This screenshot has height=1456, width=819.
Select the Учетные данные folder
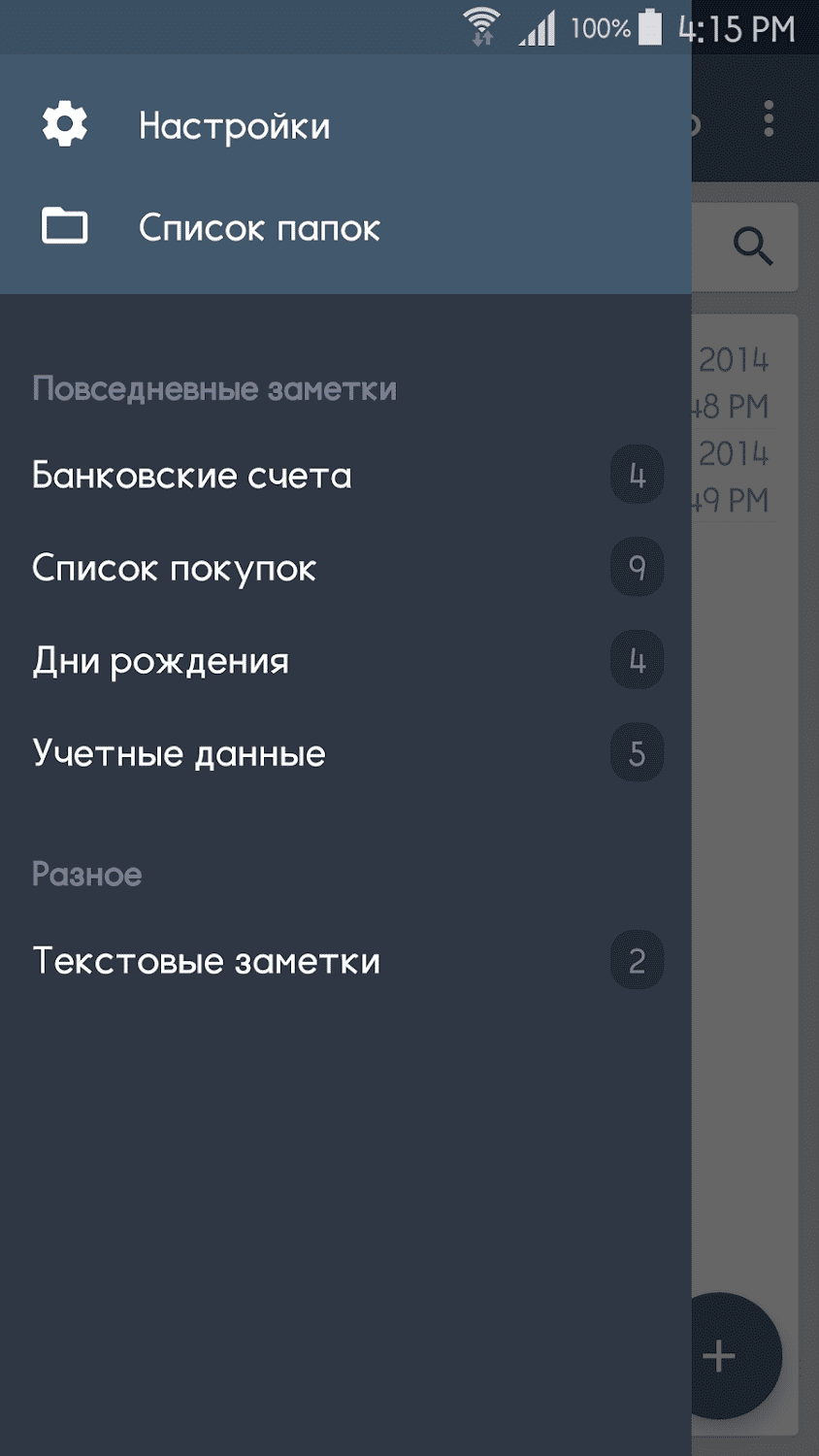[180, 753]
